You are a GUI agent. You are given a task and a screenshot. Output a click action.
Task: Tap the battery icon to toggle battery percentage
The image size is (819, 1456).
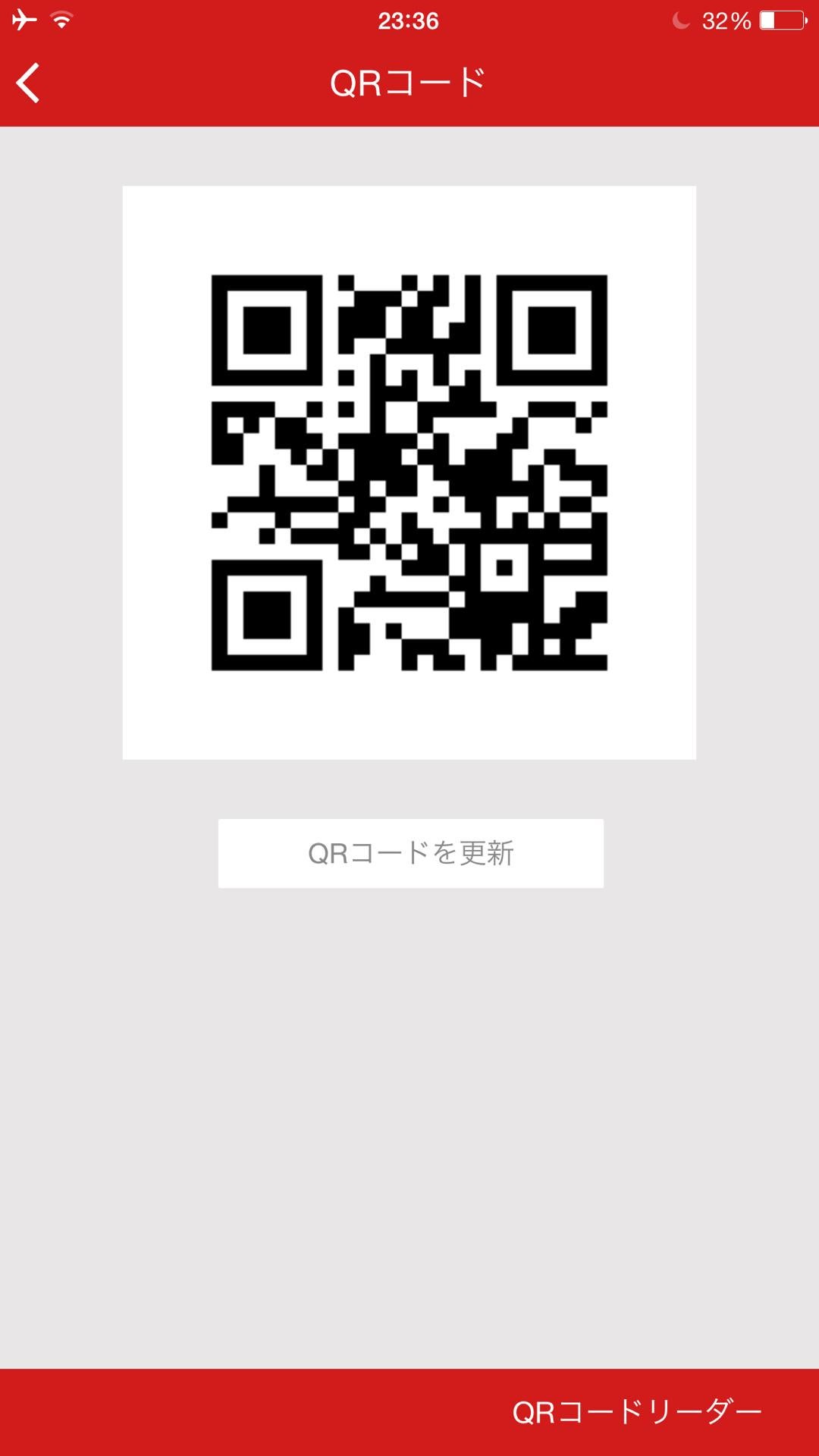781,20
